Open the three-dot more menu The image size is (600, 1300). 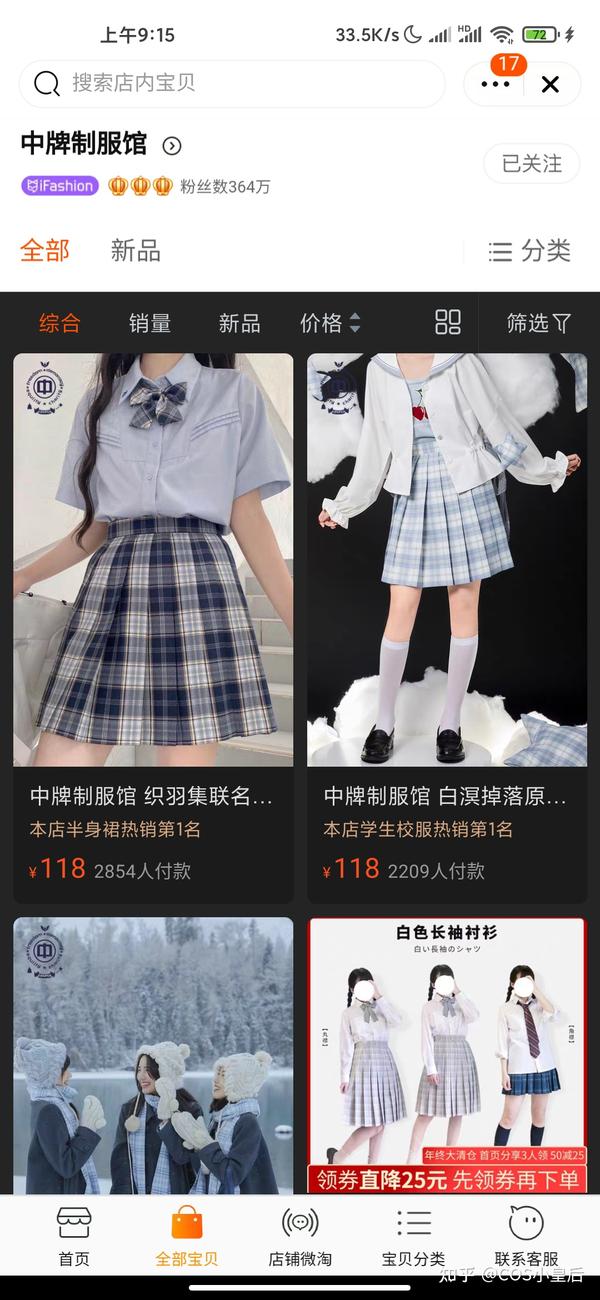click(x=496, y=85)
